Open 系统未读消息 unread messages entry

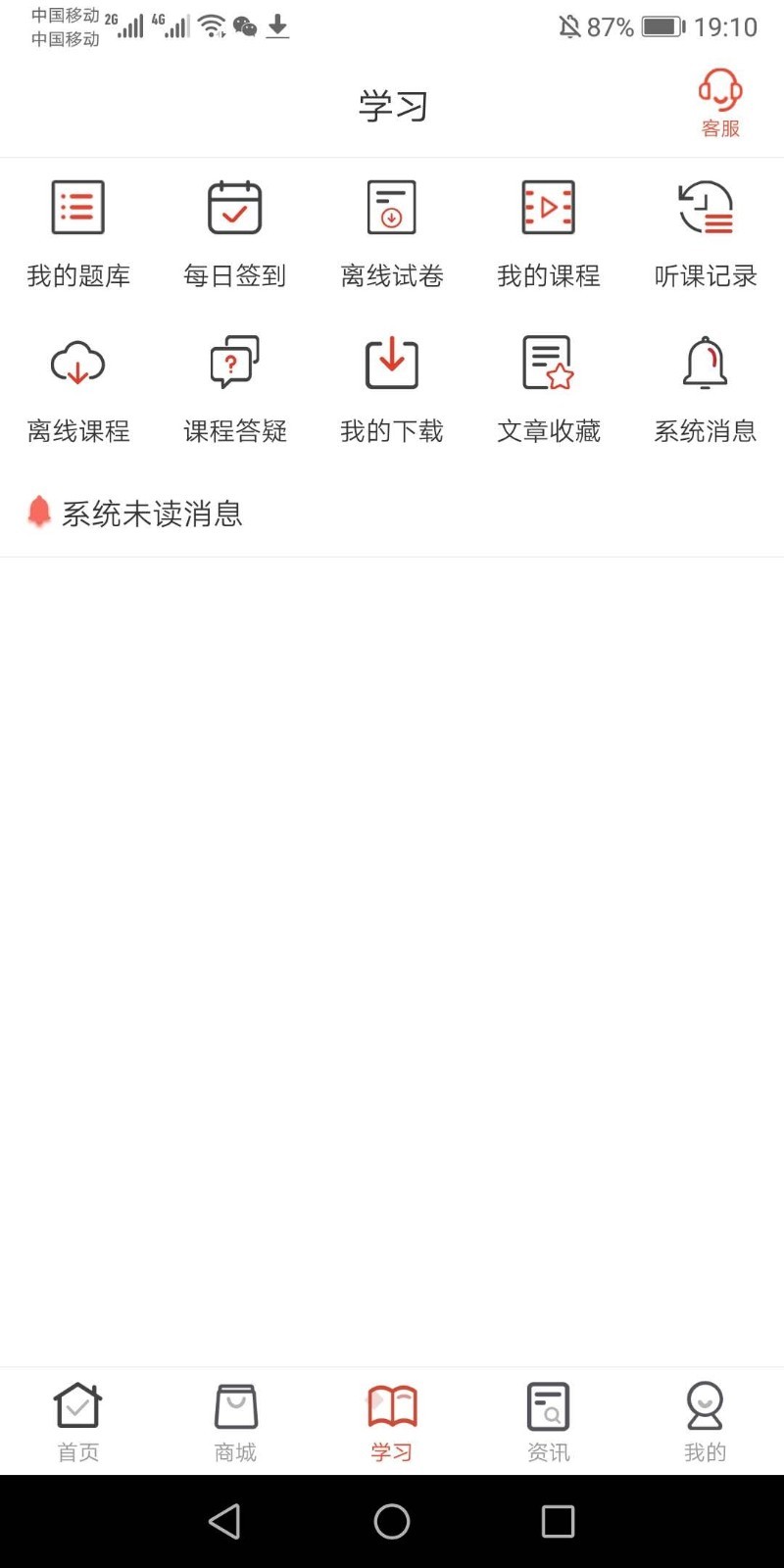[152, 513]
